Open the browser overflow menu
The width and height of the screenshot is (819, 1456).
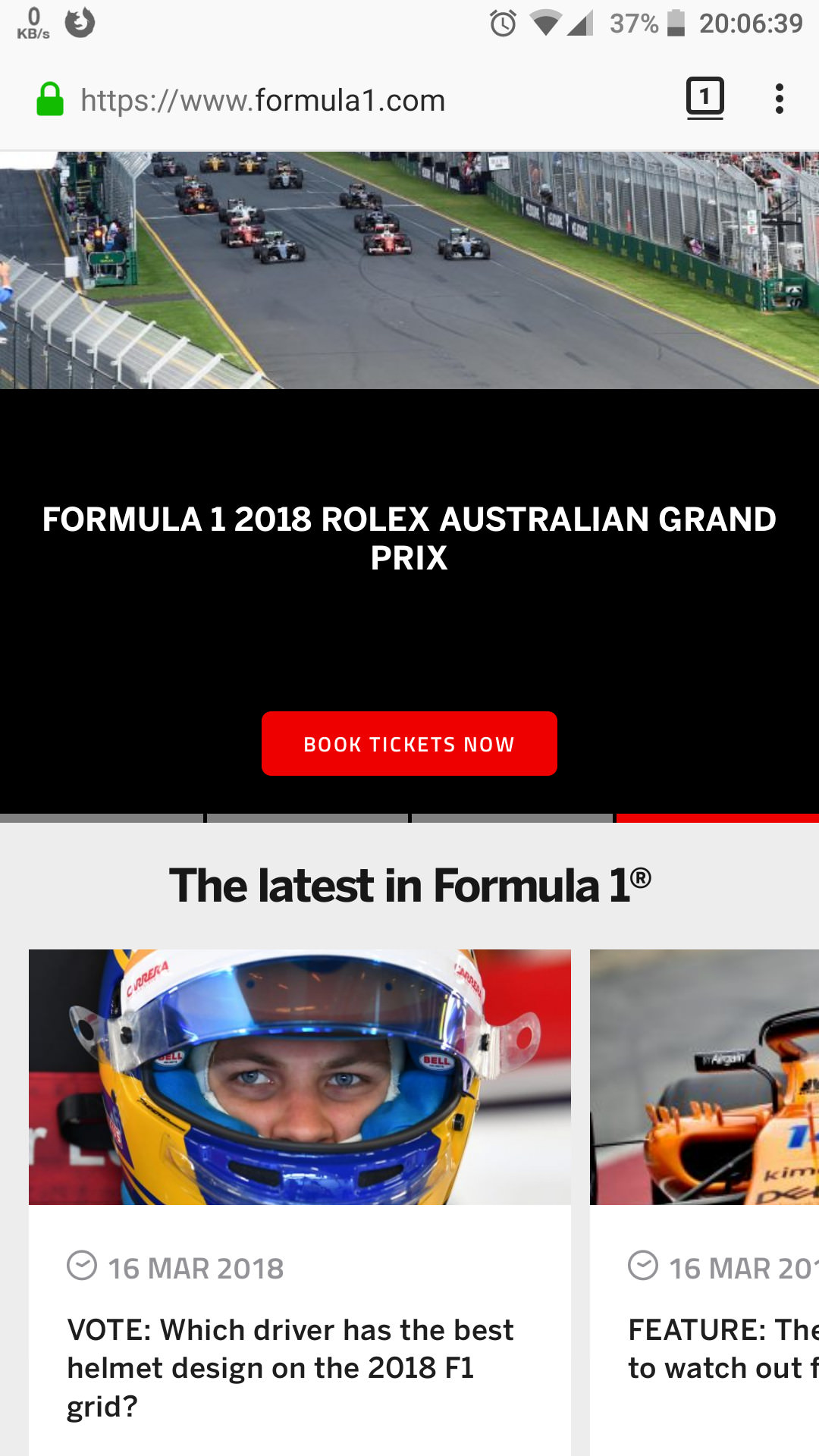click(x=779, y=99)
